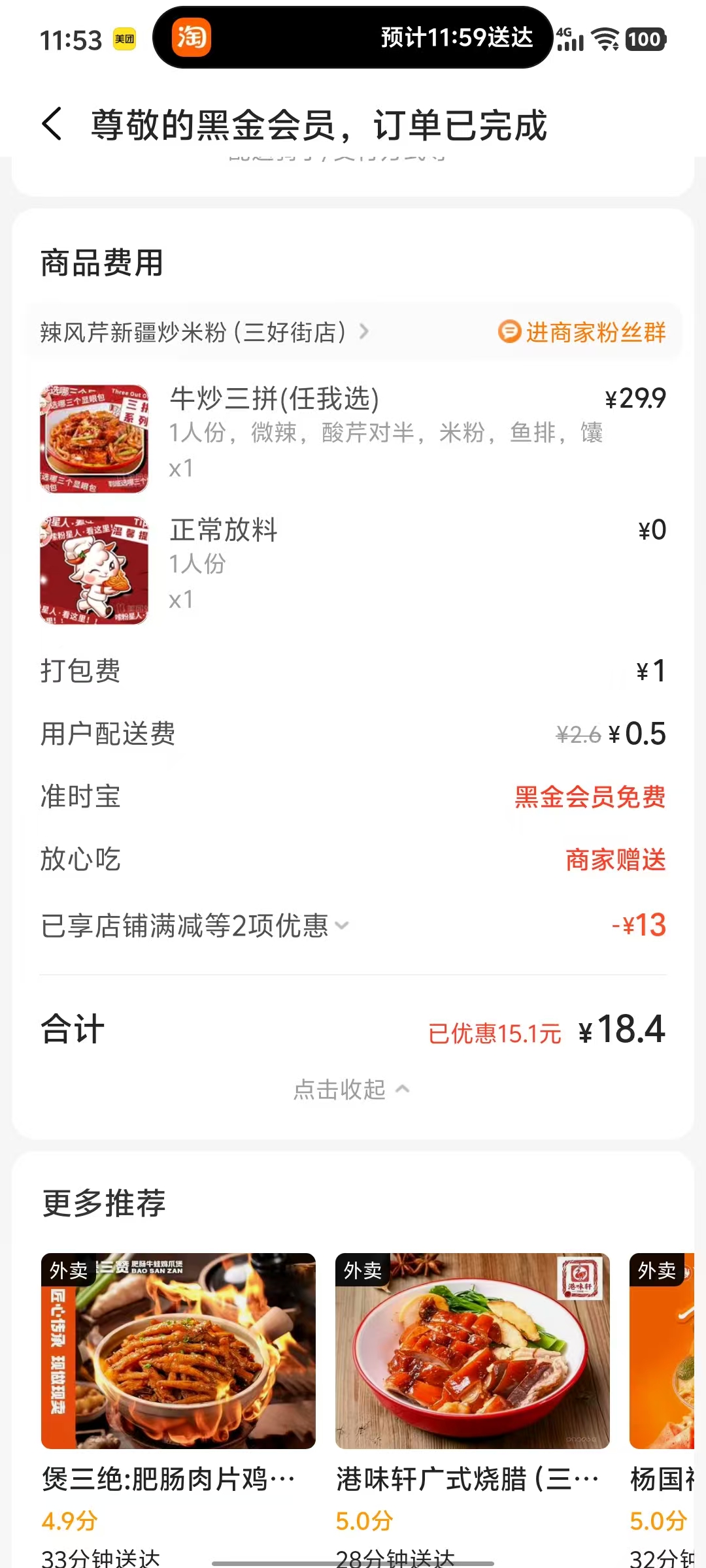This screenshot has width=706, height=1568.
Task: Join the store fan group via 进商家粉丝群
Action: tap(582, 332)
